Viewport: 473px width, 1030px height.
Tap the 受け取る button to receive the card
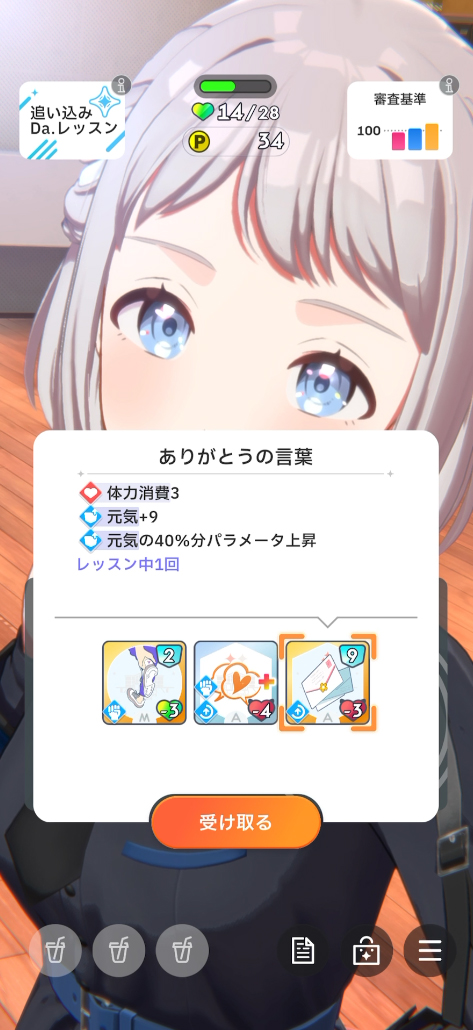[236, 822]
